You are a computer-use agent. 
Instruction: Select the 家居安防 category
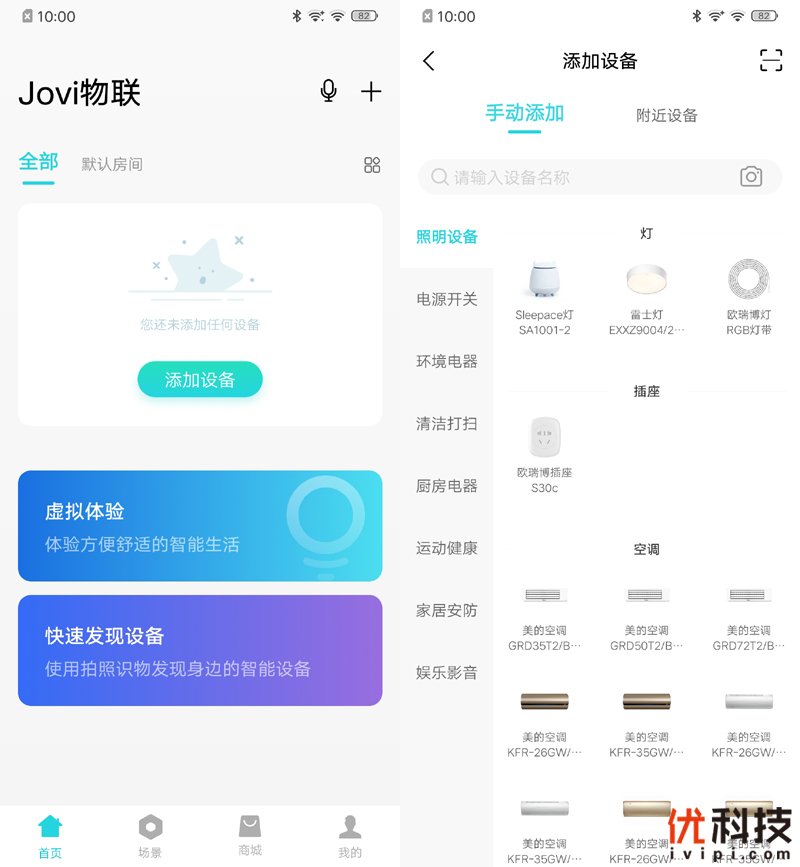(x=446, y=611)
